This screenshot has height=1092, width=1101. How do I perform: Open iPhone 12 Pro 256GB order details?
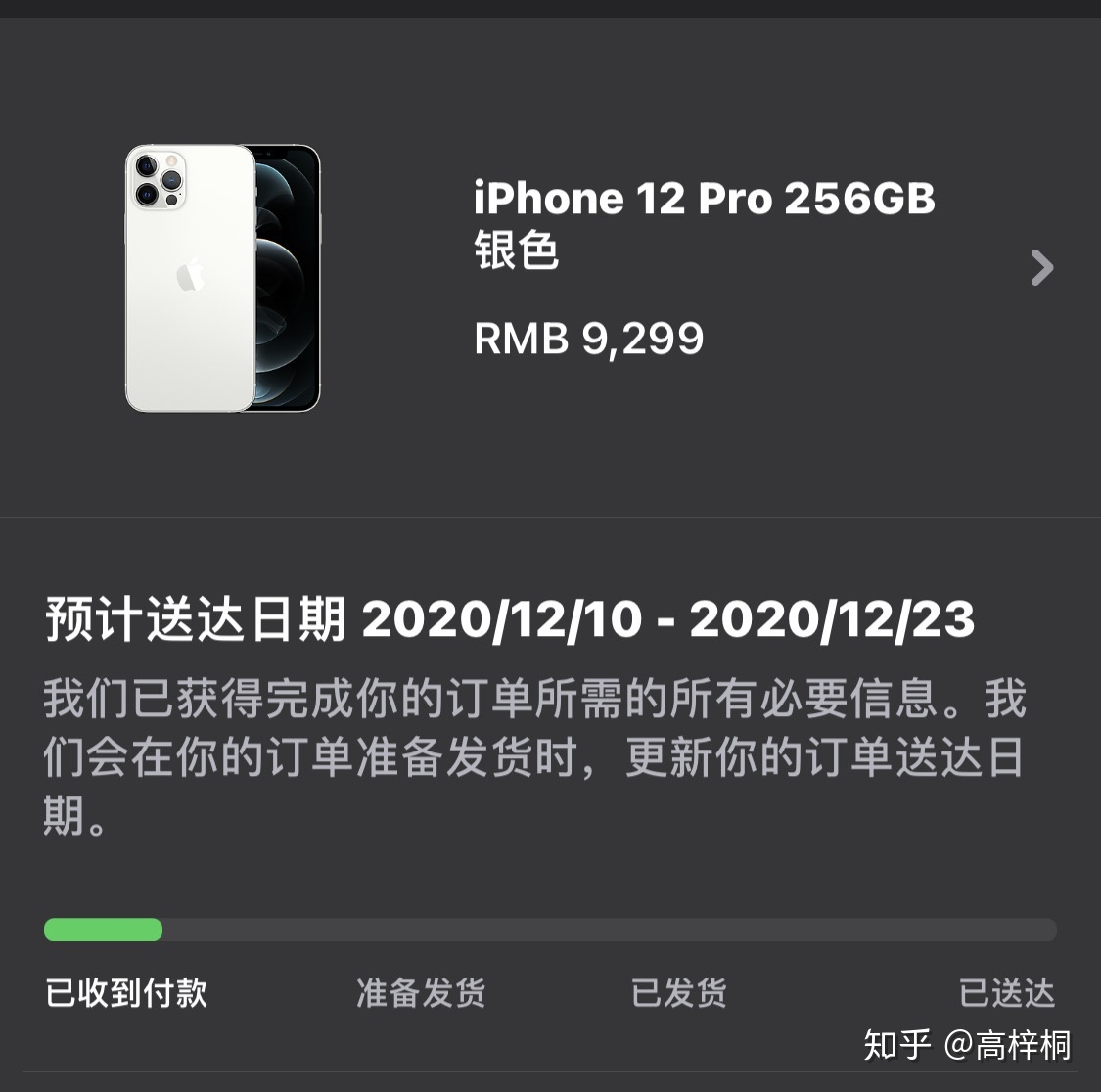(x=1041, y=267)
